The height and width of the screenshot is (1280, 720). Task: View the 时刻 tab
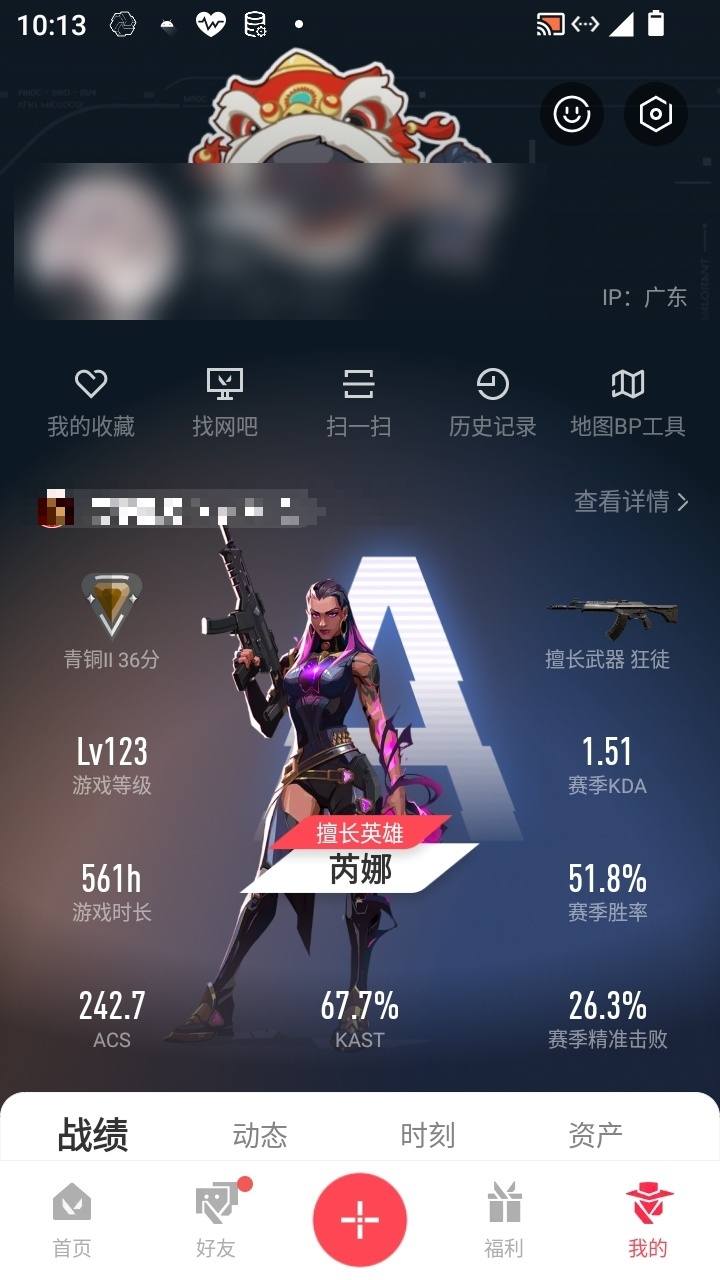coord(428,1135)
